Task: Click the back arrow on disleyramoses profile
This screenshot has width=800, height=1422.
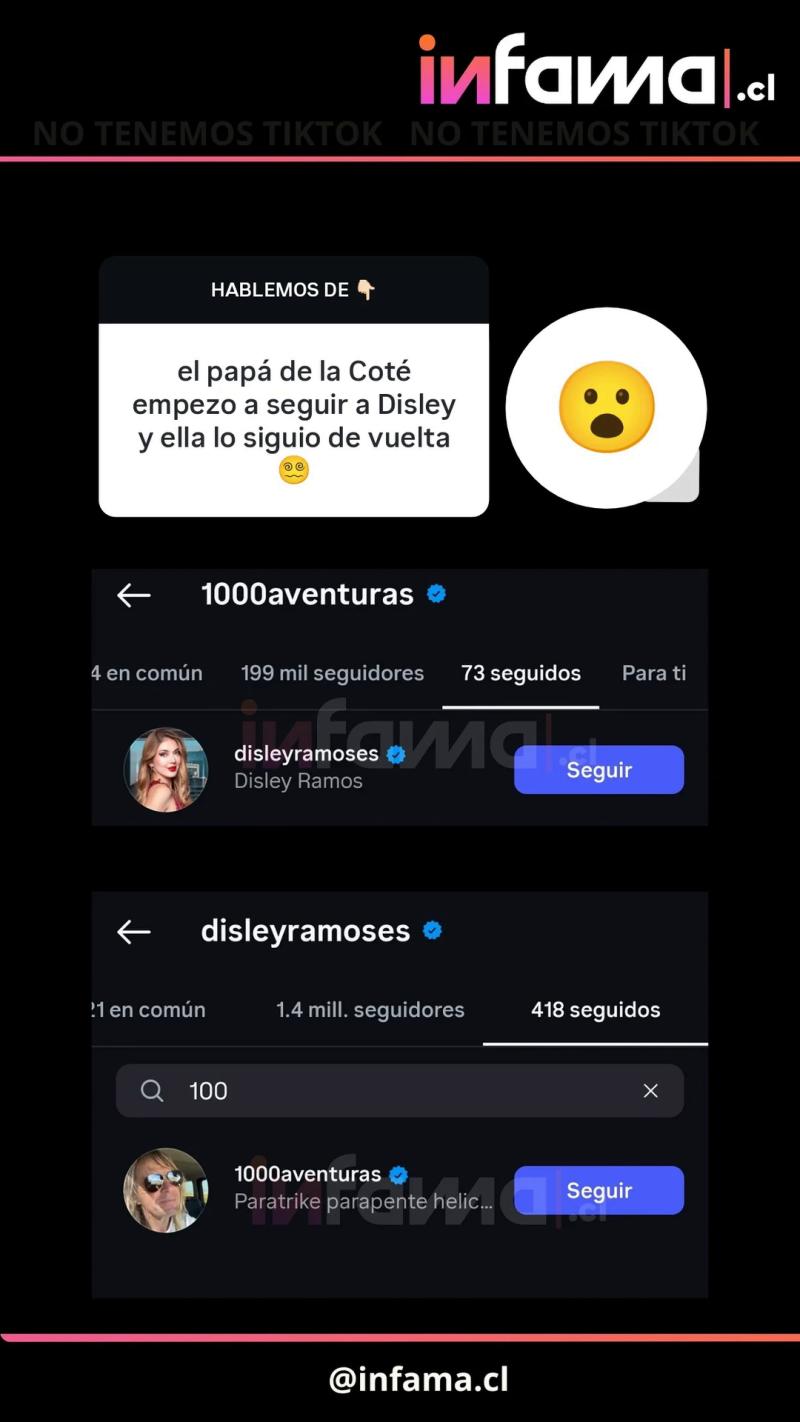Action: (133, 932)
